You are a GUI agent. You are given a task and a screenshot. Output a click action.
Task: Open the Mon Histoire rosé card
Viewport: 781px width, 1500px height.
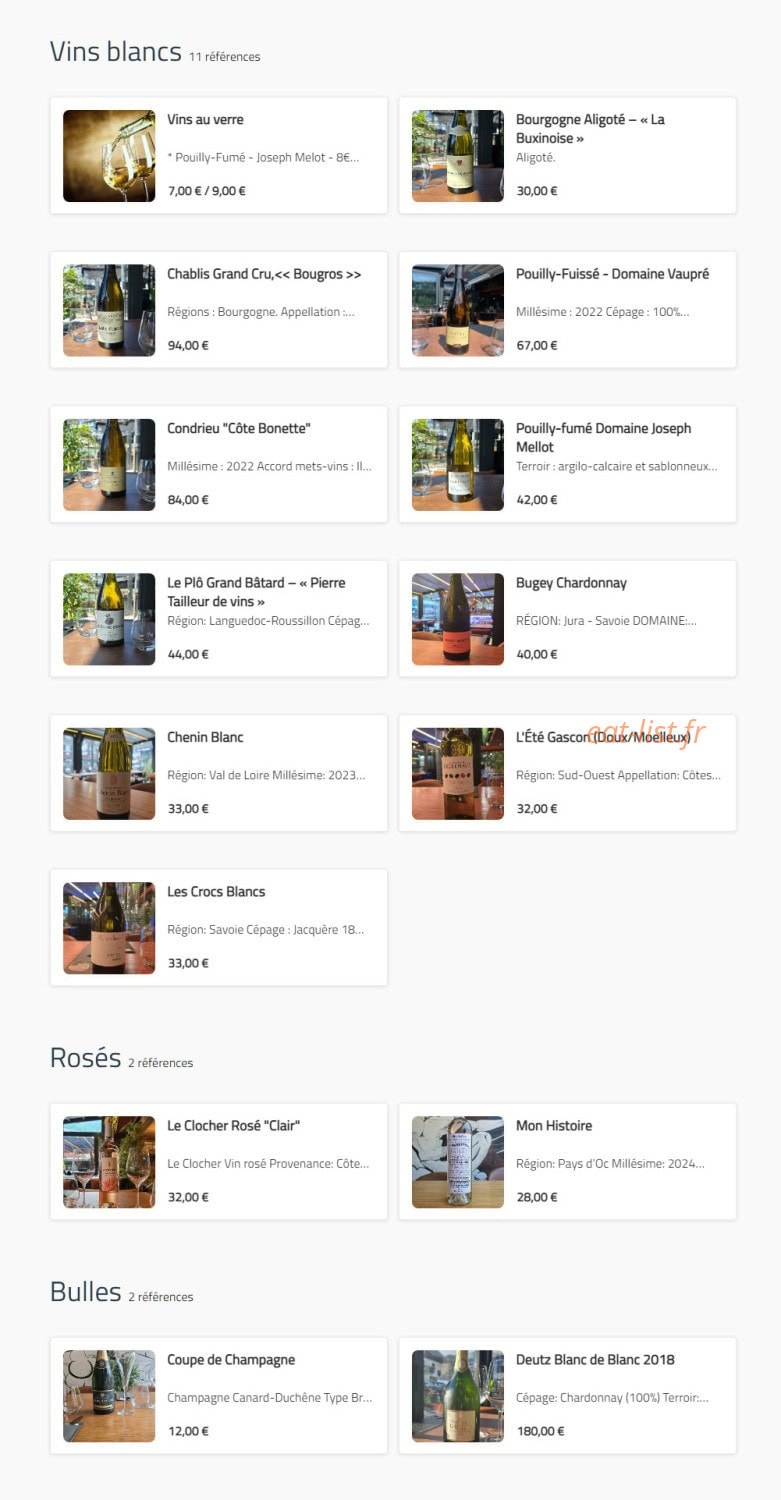(567, 1162)
